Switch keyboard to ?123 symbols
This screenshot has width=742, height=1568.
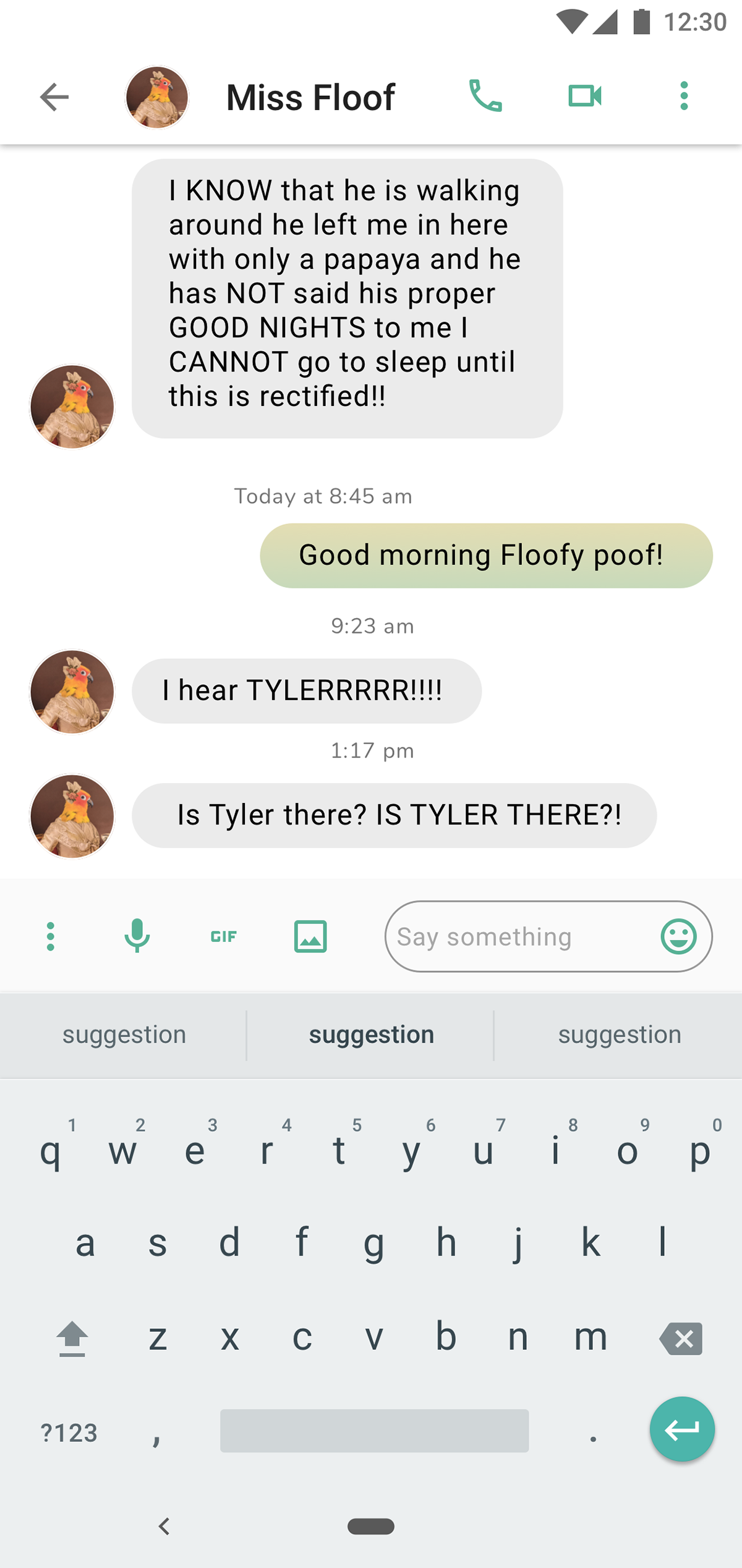point(69,1433)
